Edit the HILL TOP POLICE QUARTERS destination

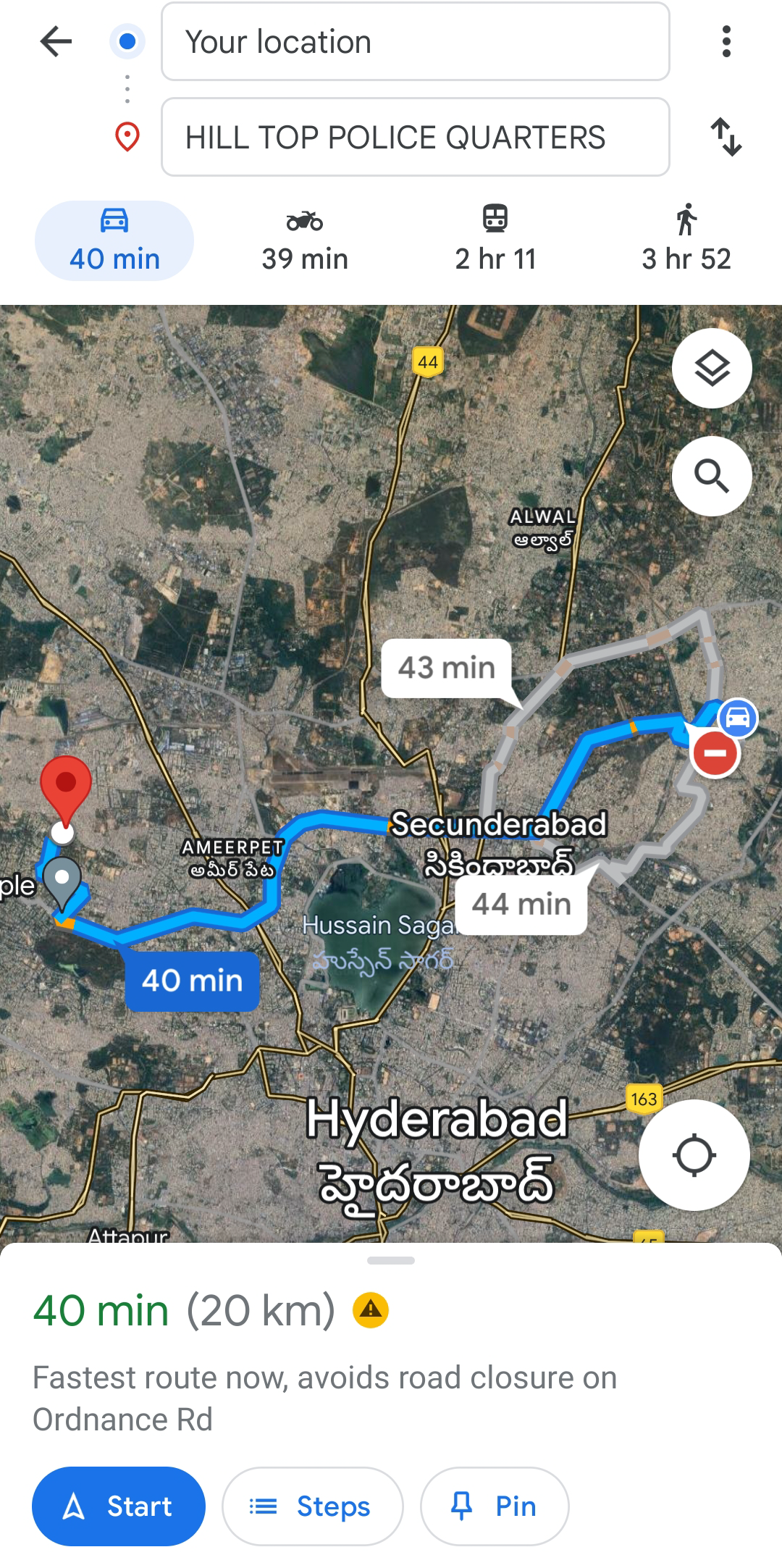click(x=415, y=137)
